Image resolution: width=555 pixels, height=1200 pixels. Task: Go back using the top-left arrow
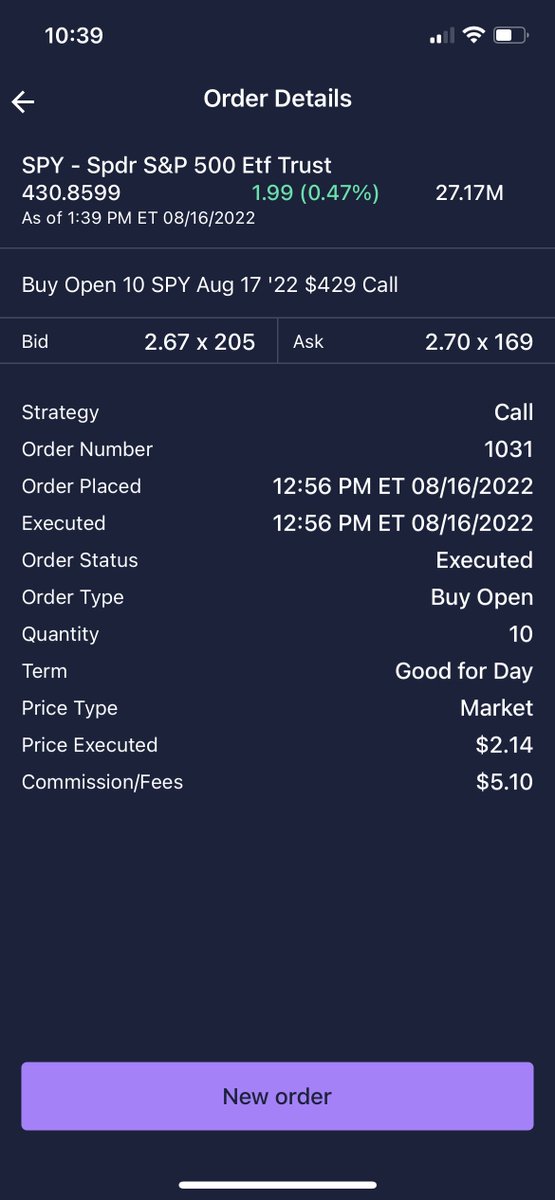coord(23,101)
